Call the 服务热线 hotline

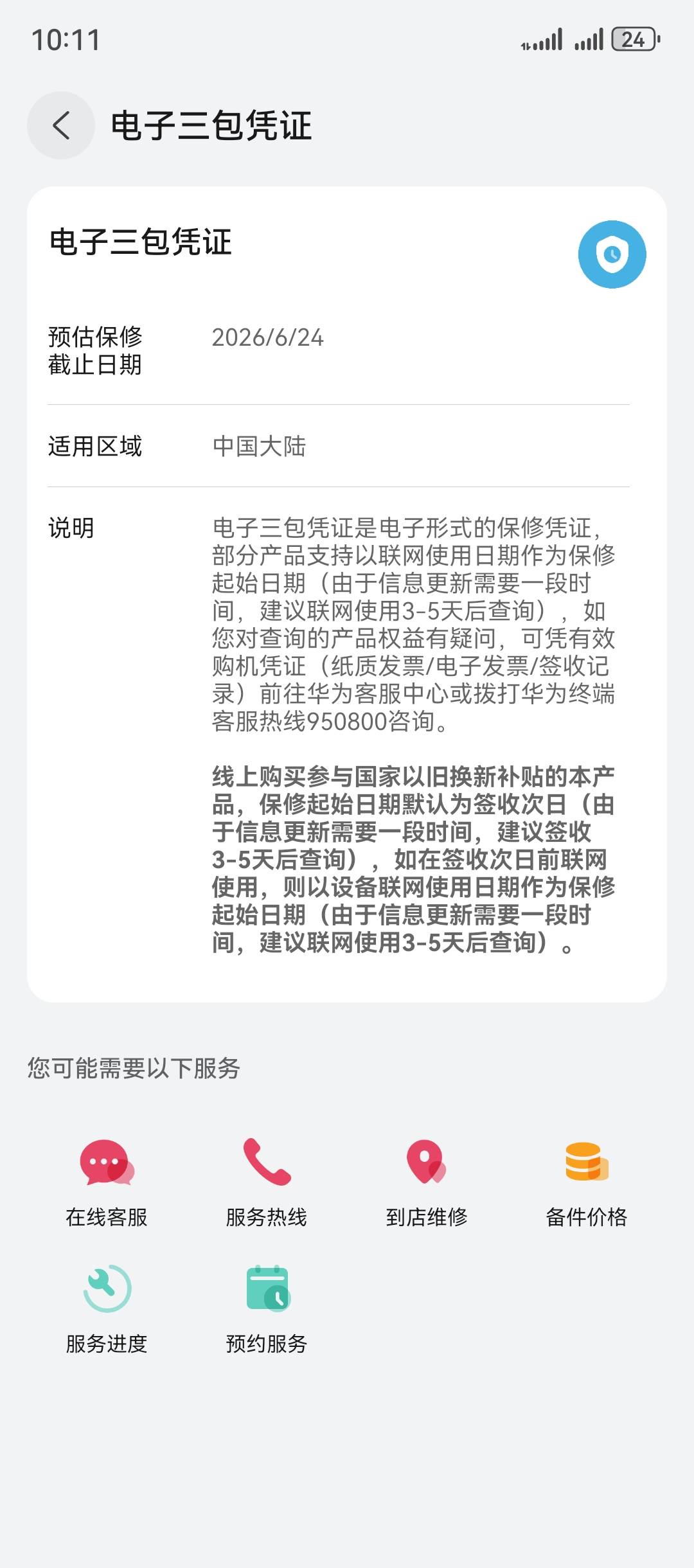coord(267,1182)
